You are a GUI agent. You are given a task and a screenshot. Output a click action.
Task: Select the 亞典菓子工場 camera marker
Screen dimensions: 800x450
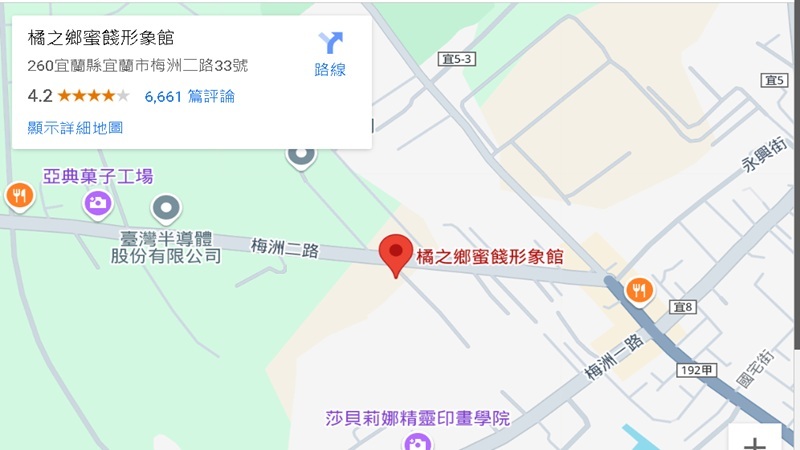97,203
